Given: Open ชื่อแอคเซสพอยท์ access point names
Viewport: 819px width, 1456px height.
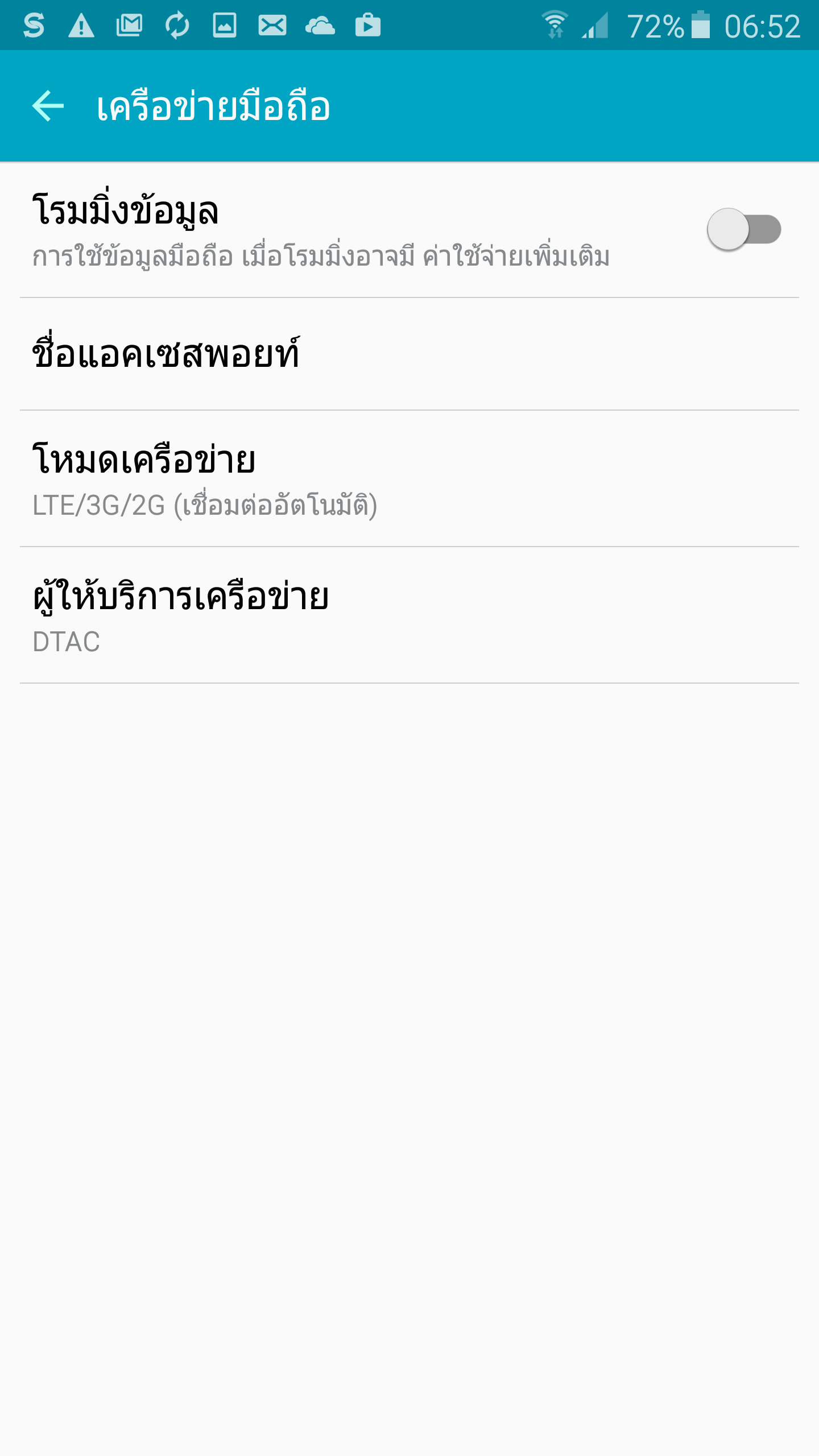Looking at the screenshot, I should tap(409, 354).
